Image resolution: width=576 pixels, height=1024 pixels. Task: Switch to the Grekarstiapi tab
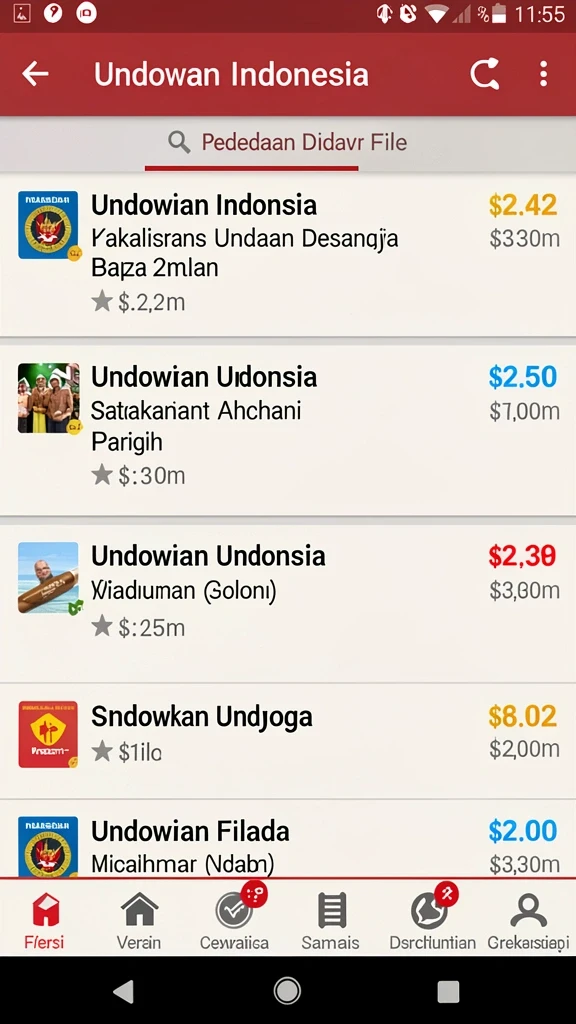pos(528,921)
